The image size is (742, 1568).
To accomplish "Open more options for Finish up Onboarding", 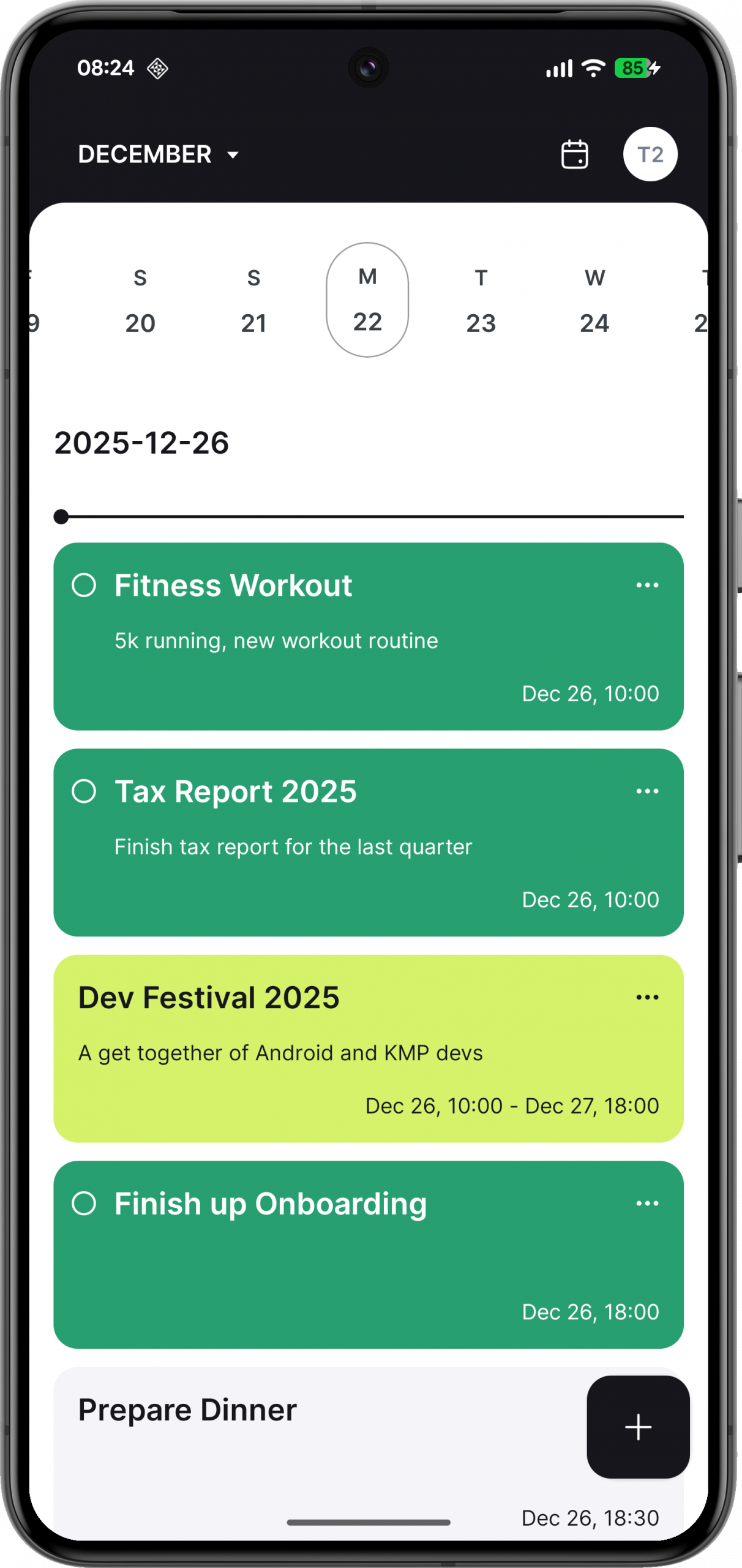I will 647,1203.
